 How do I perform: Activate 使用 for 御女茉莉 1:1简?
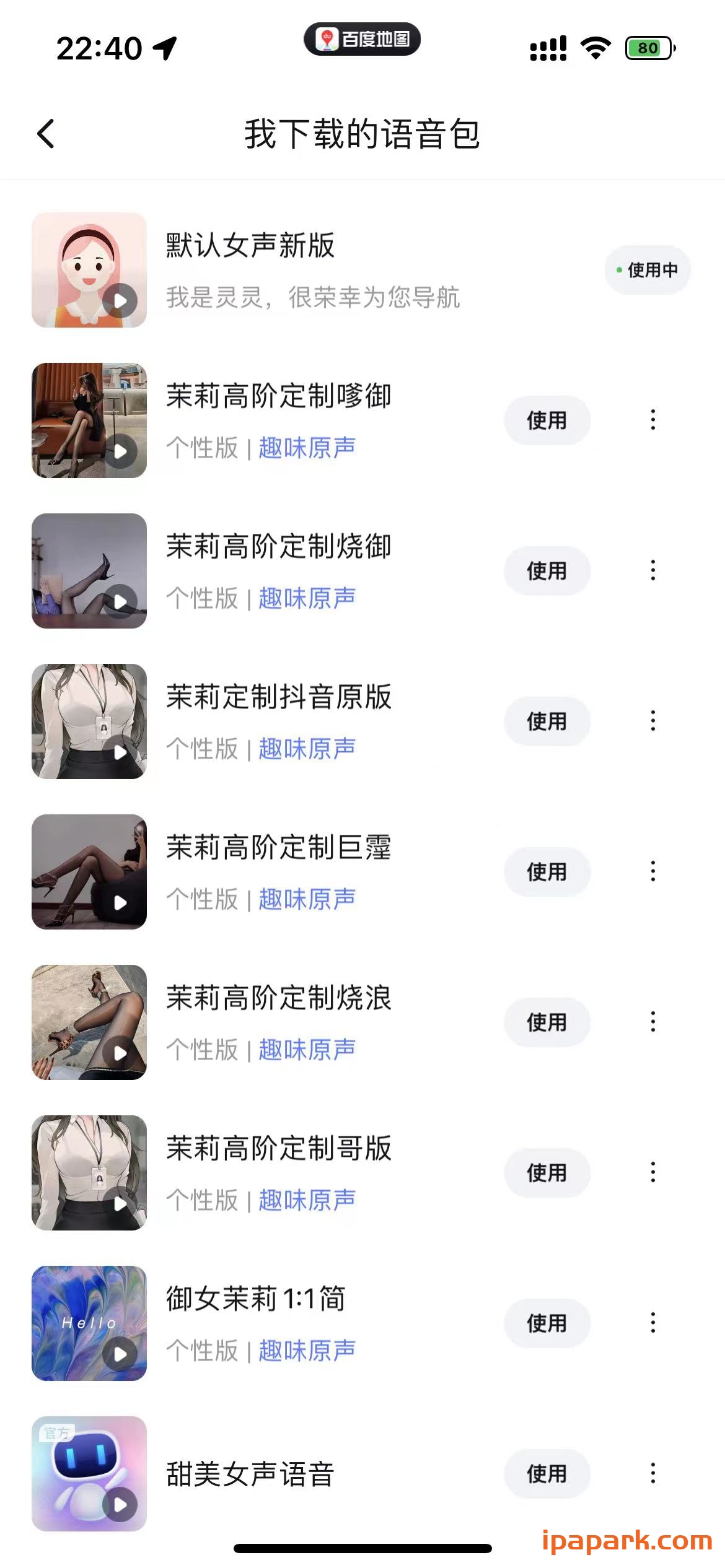click(547, 1323)
